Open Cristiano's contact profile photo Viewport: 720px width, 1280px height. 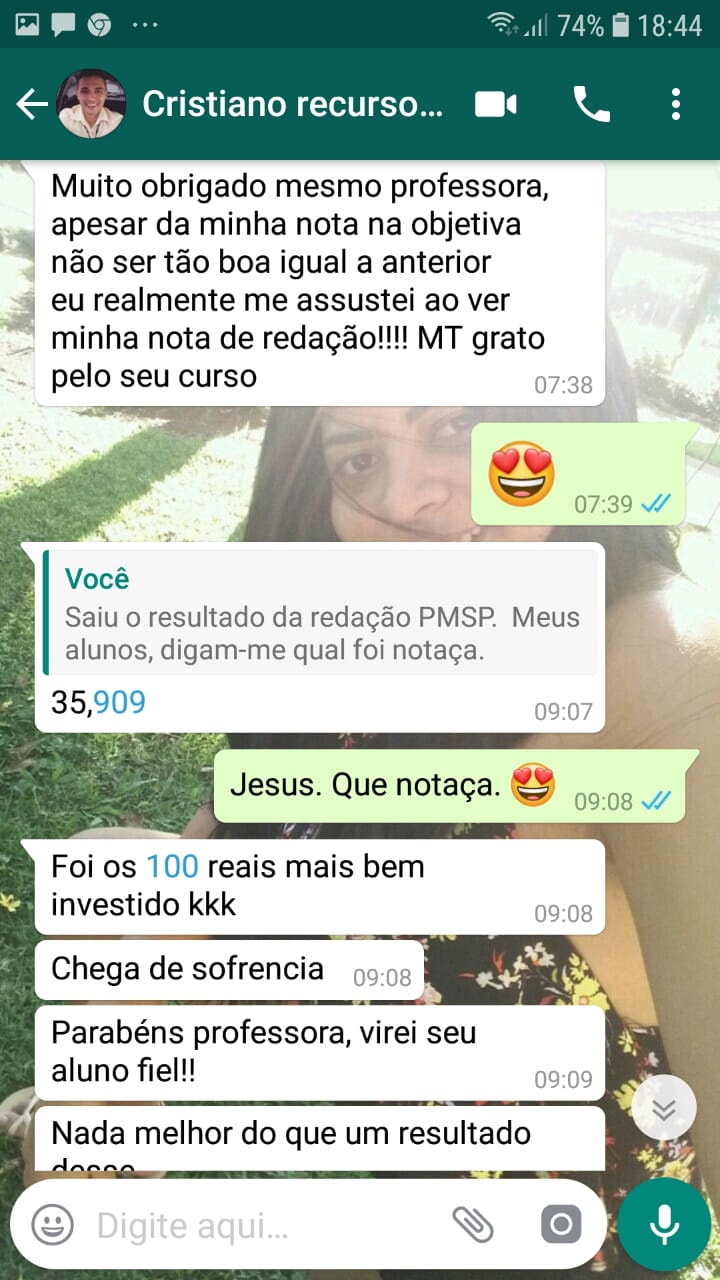(91, 104)
